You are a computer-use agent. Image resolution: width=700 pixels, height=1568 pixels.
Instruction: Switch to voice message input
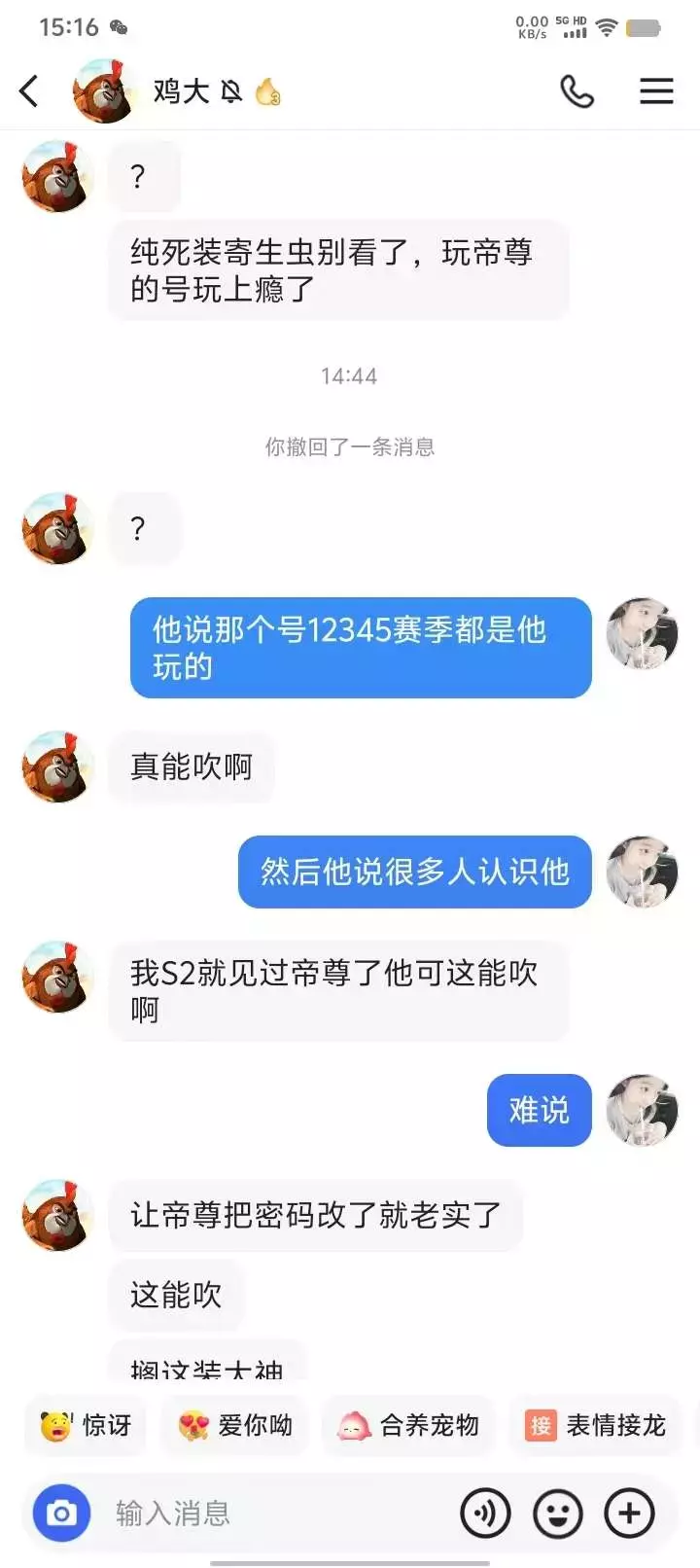485,1514
